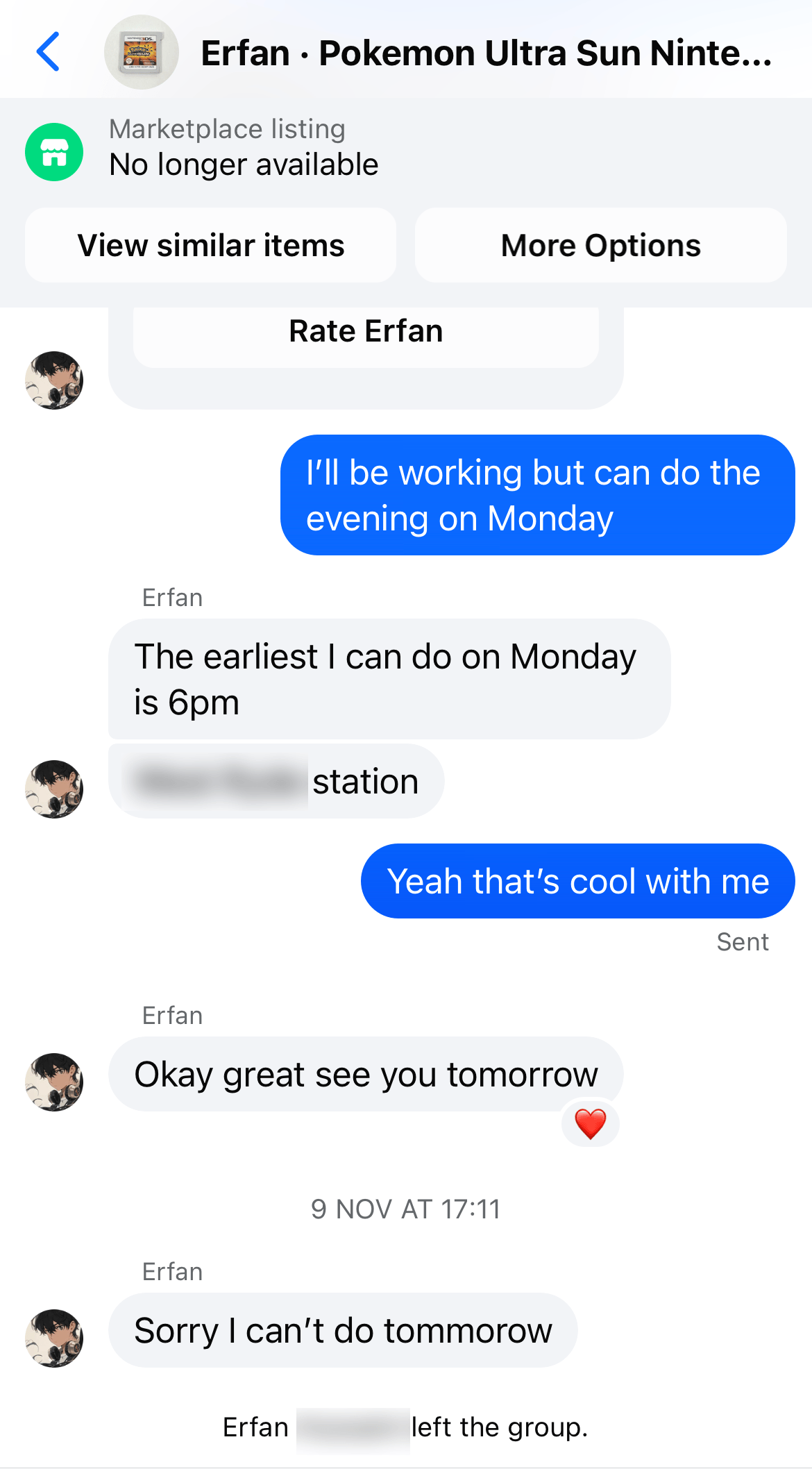Rate Erfan

pos(366,331)
